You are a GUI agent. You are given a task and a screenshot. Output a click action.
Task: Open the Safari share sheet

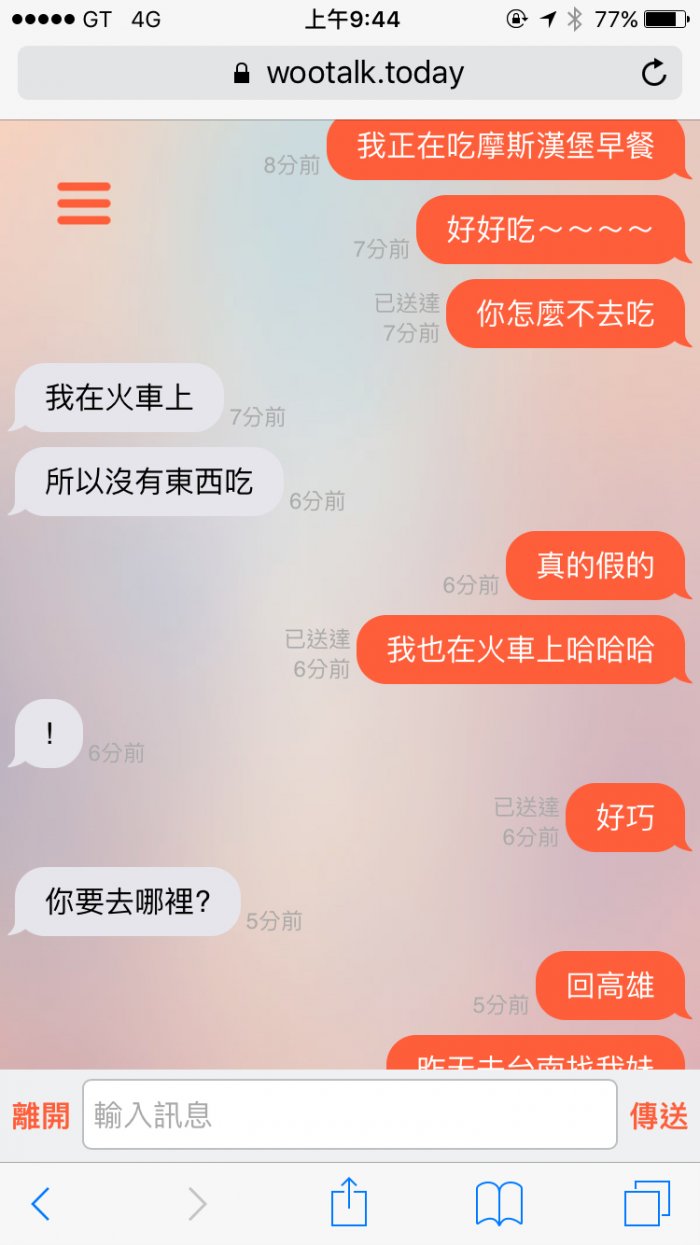[x=349, y=1202]
